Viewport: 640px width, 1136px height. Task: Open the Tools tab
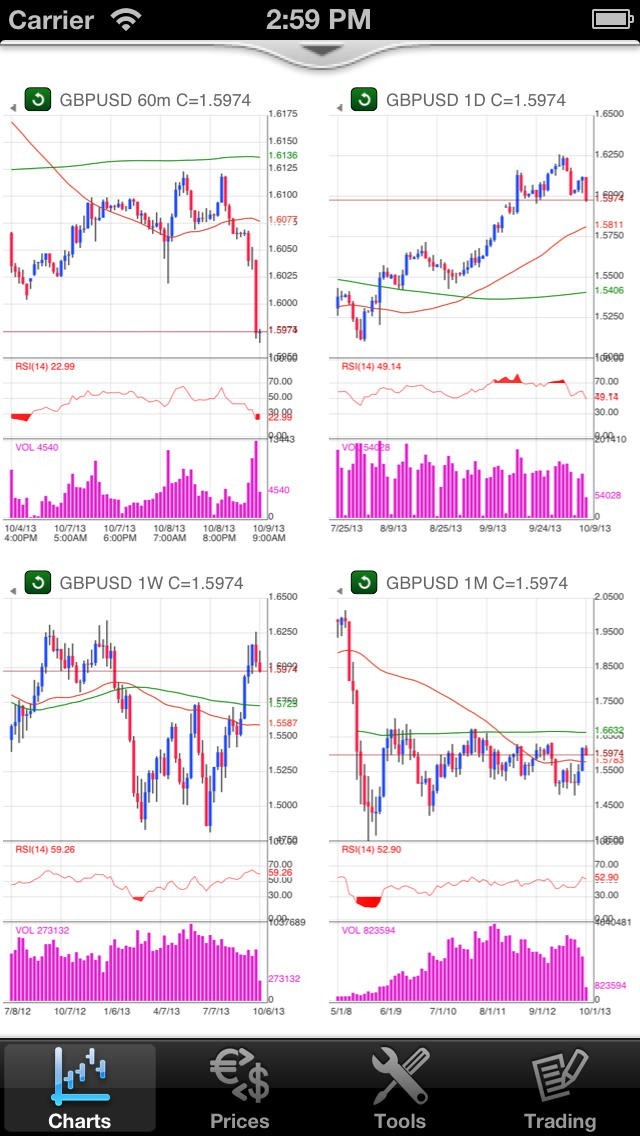pyautogui.click(x=399, y=1087)
